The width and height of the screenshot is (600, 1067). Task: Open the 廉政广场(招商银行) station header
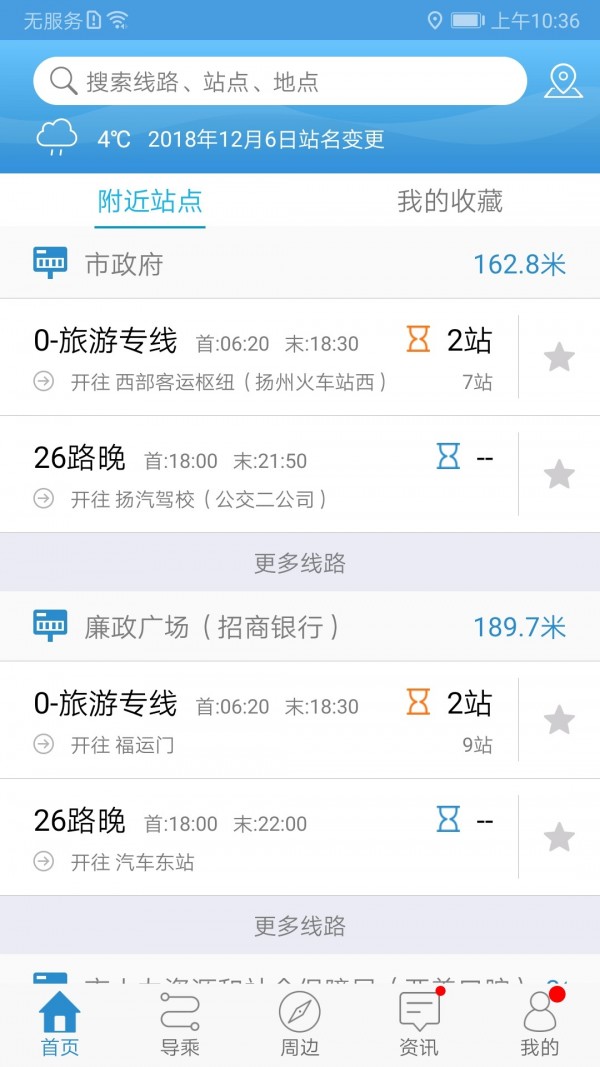300,627
